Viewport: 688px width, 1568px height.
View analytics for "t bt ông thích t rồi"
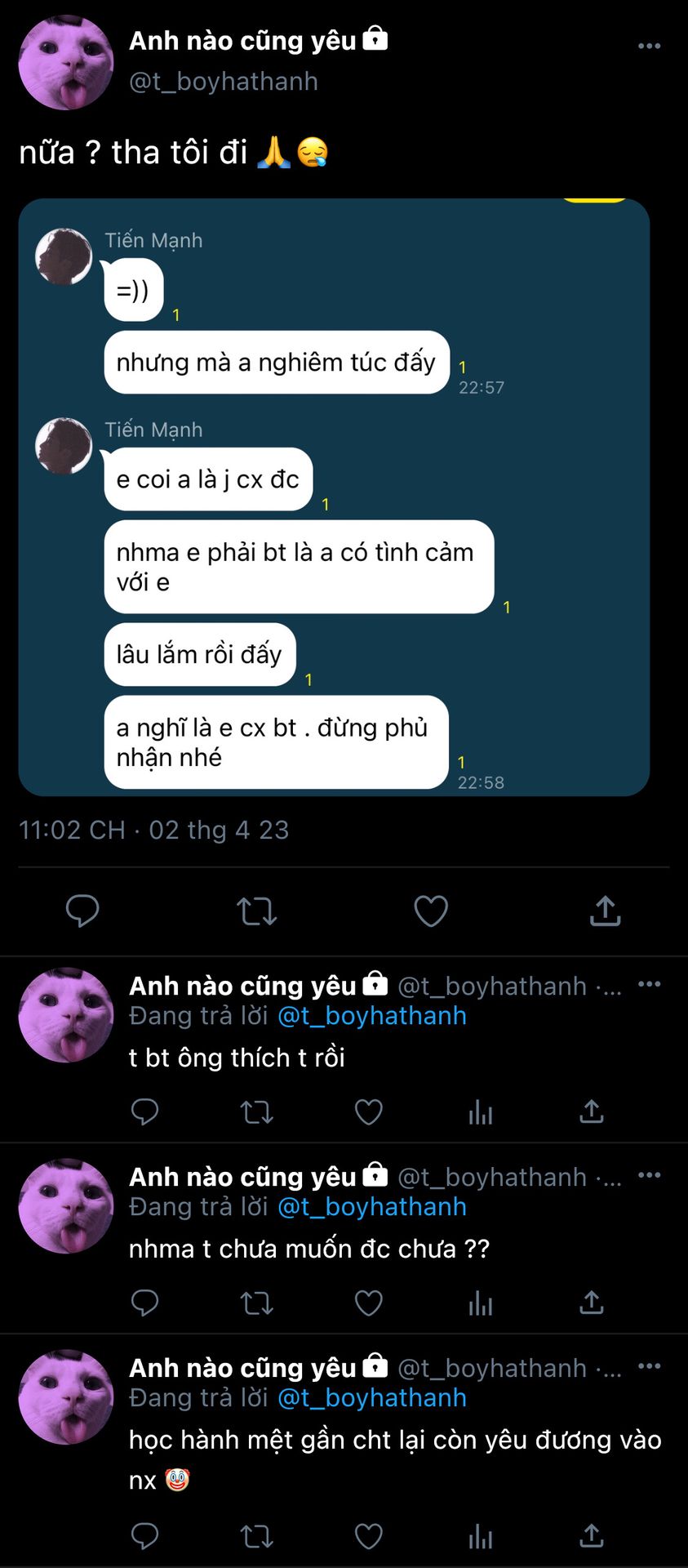click(x=481, y=1111)
